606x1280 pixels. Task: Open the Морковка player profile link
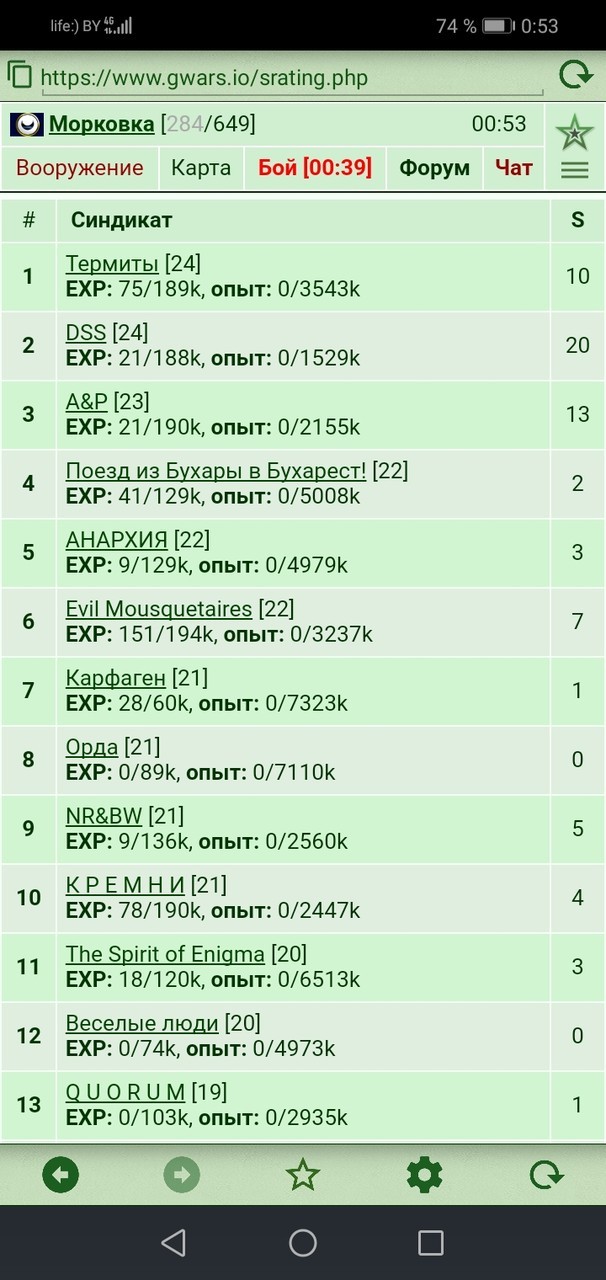coord(102,124)
